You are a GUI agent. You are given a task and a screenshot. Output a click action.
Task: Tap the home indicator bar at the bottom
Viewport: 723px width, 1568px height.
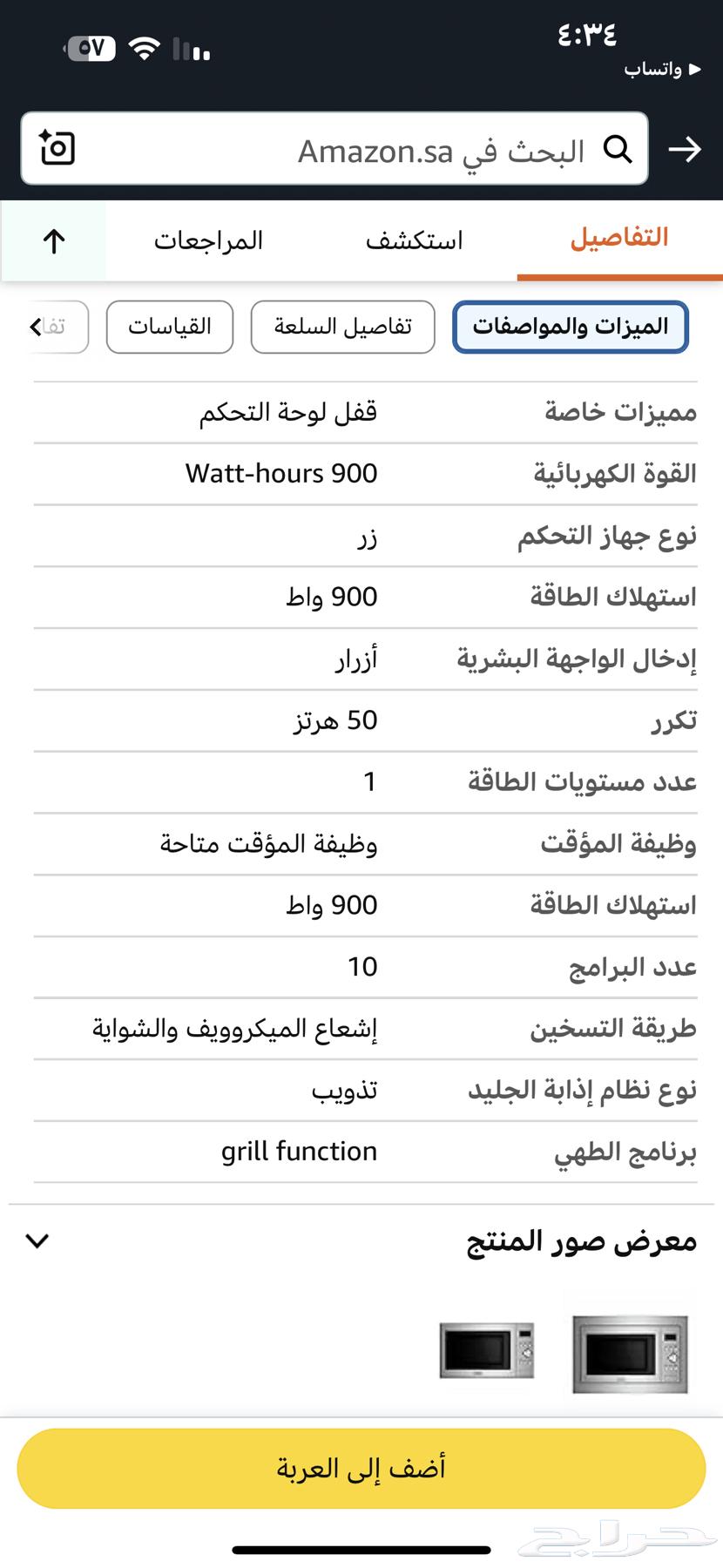[x=361, y=1550]
